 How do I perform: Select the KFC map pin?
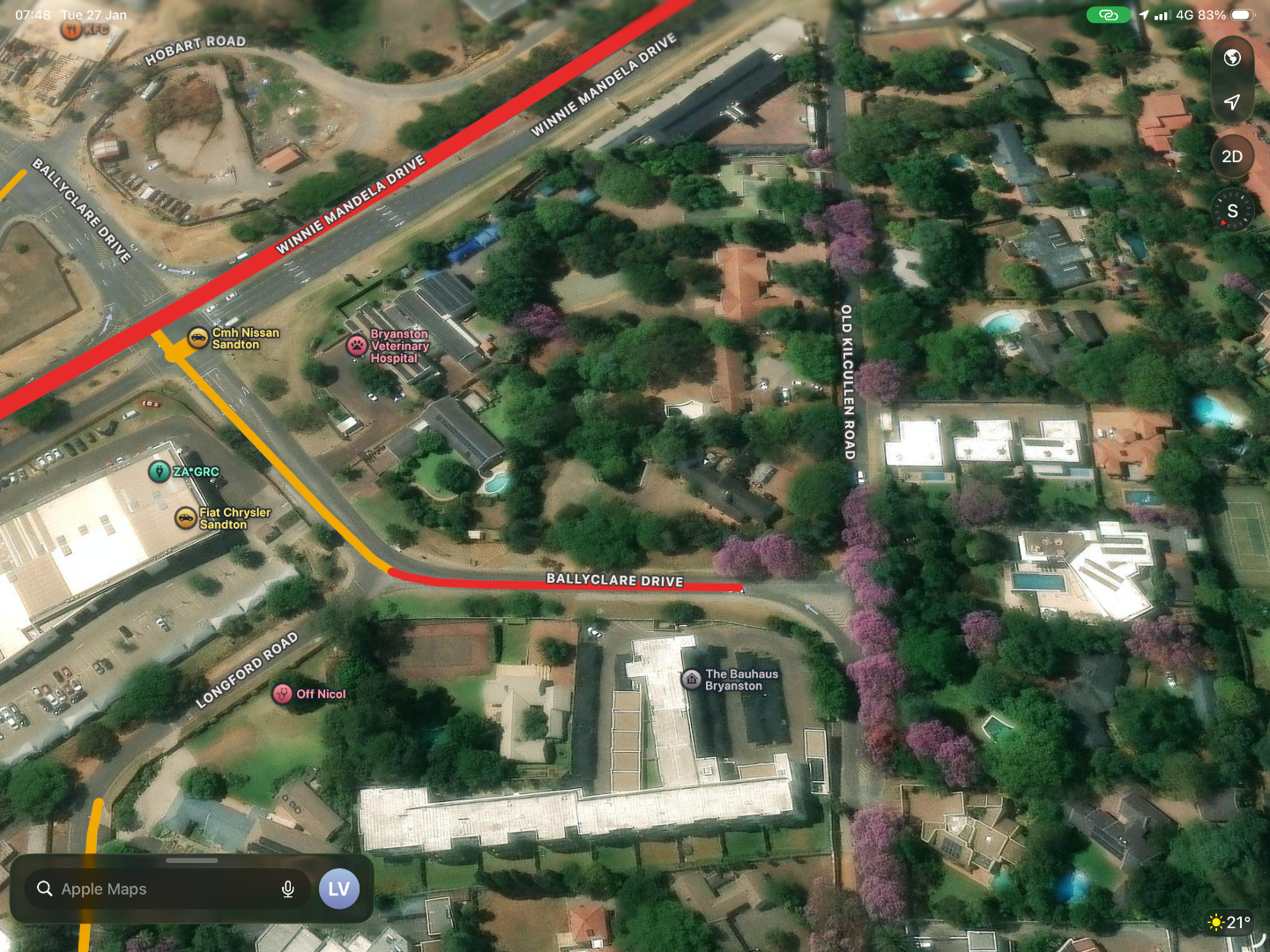(x=71, y=30)
